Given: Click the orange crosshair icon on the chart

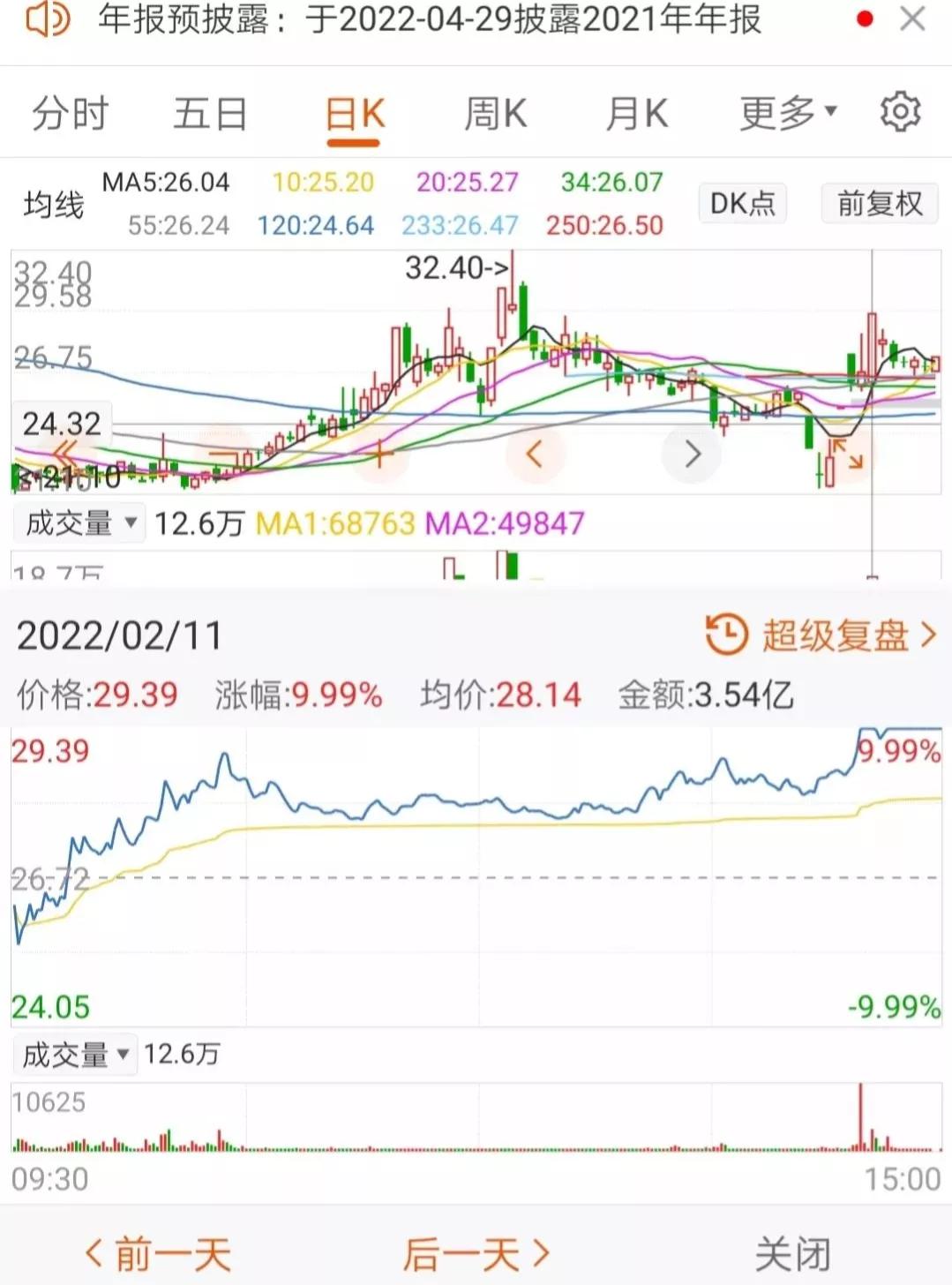Looking at the screenshot, I should coord(379,454).
